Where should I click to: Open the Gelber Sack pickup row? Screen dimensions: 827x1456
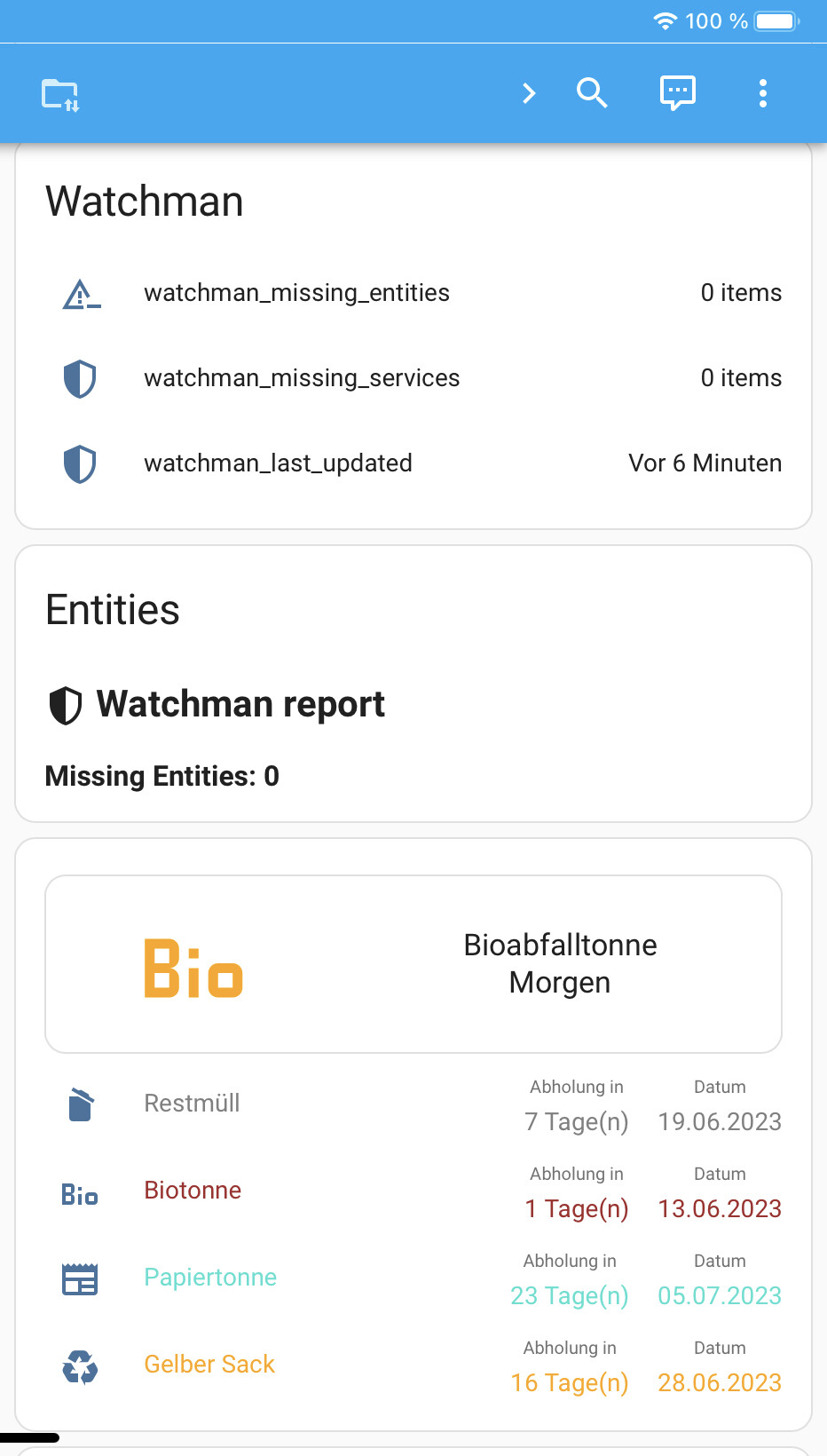click(x=413, y=1365)
